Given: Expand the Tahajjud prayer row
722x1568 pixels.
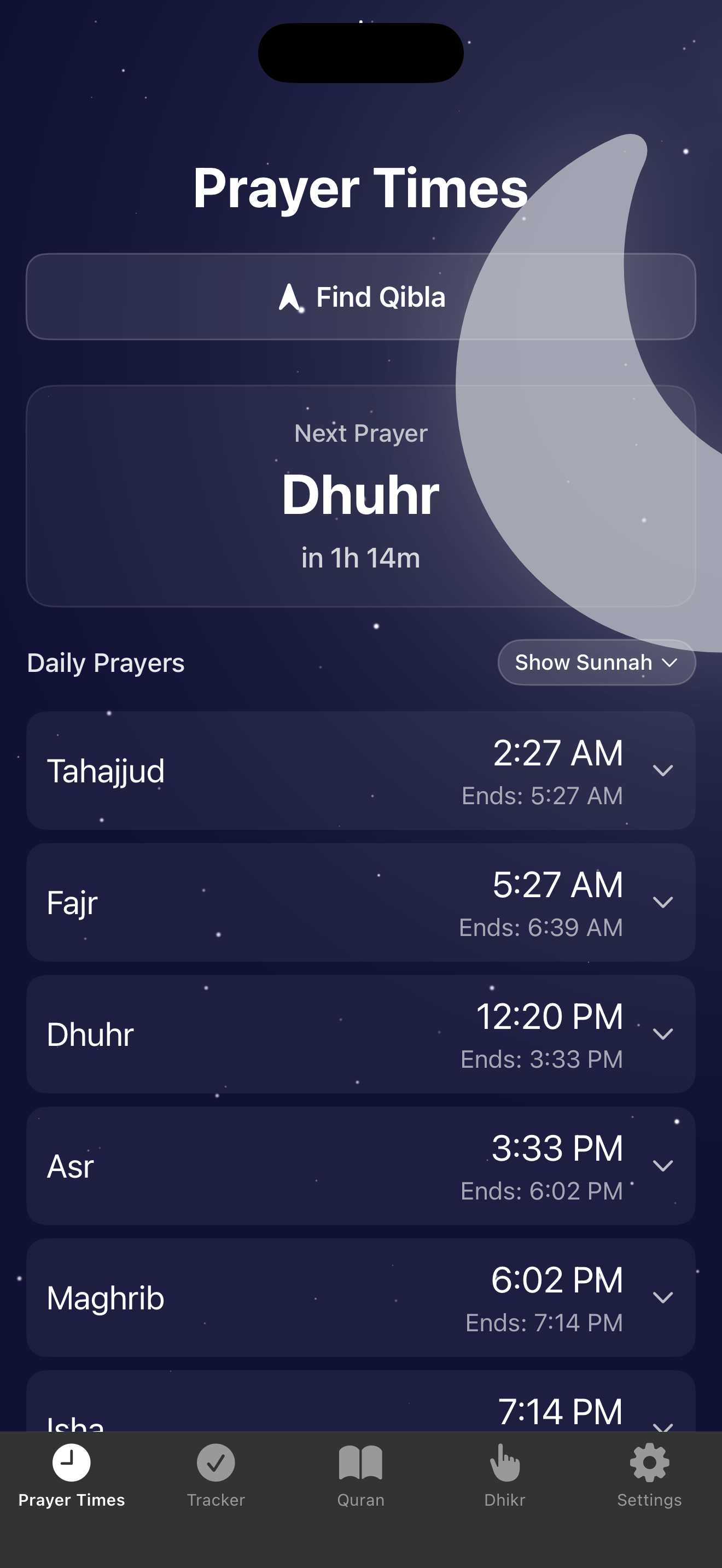Looking at the screenshot, I should 663,771.
